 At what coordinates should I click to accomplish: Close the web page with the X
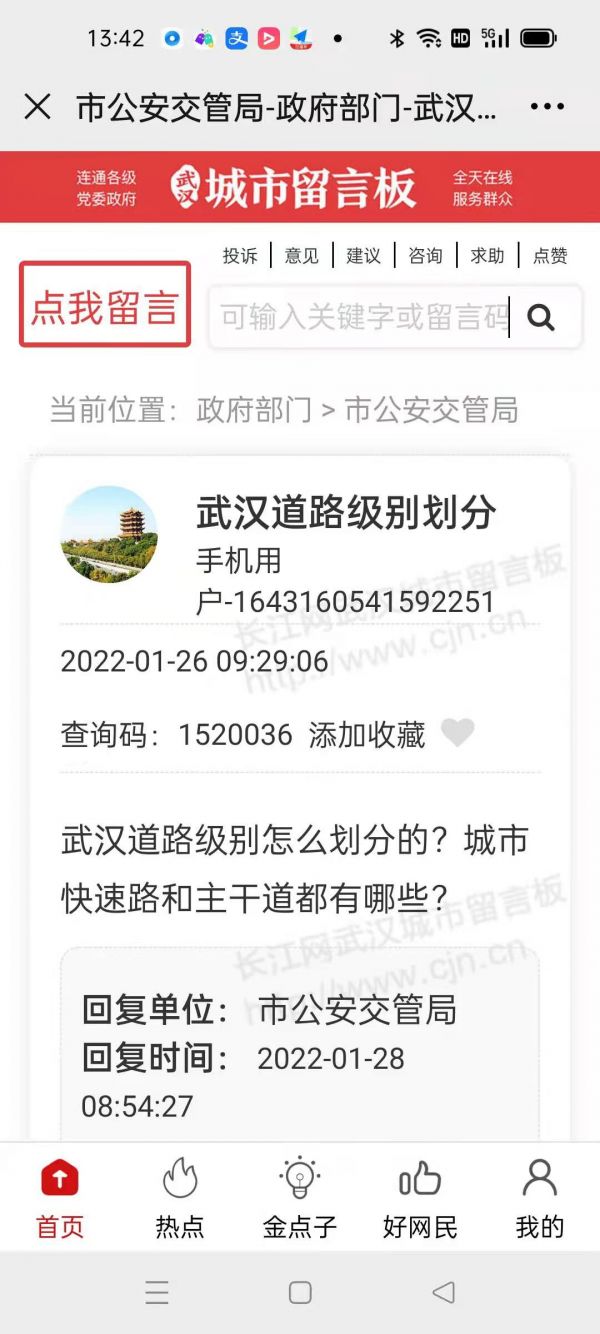pos(38,107)
